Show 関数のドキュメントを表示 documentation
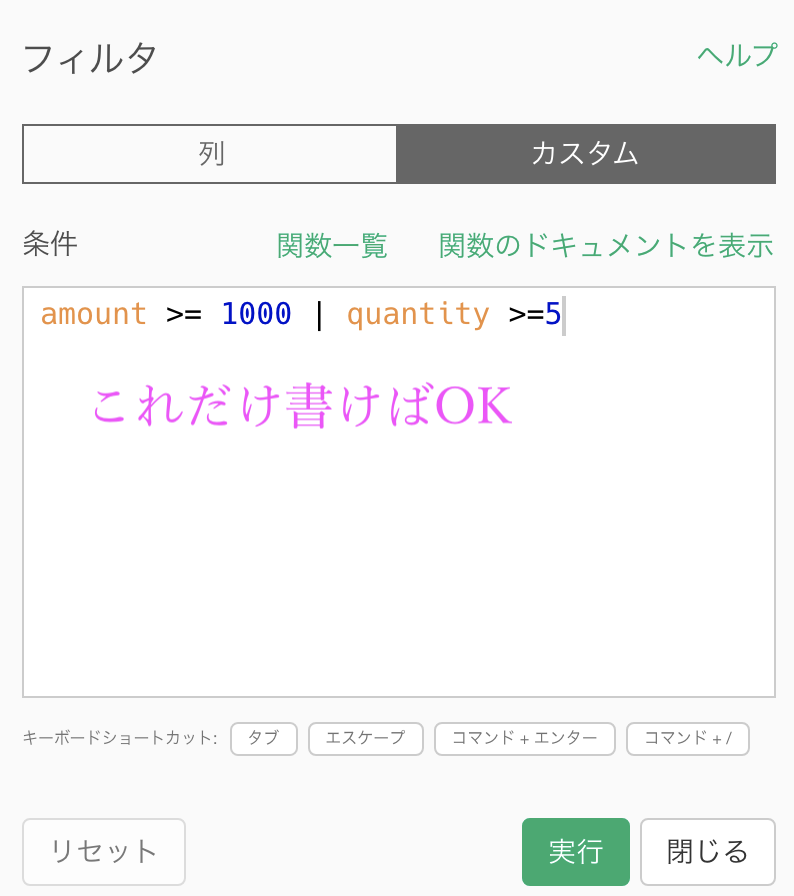Screen dimensions: 794x896 (606, 245)
